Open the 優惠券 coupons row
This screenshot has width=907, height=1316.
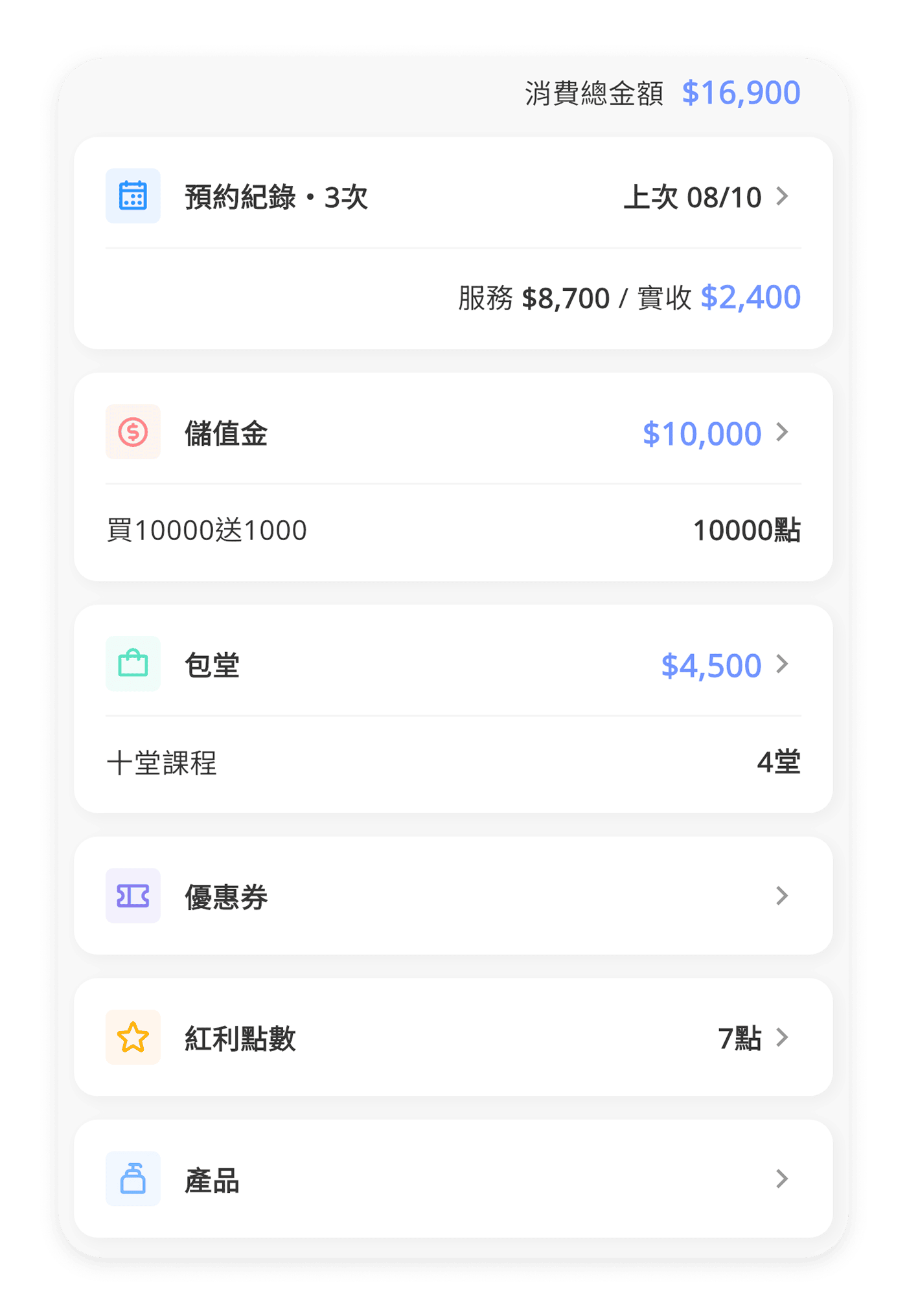coord(453,896)
